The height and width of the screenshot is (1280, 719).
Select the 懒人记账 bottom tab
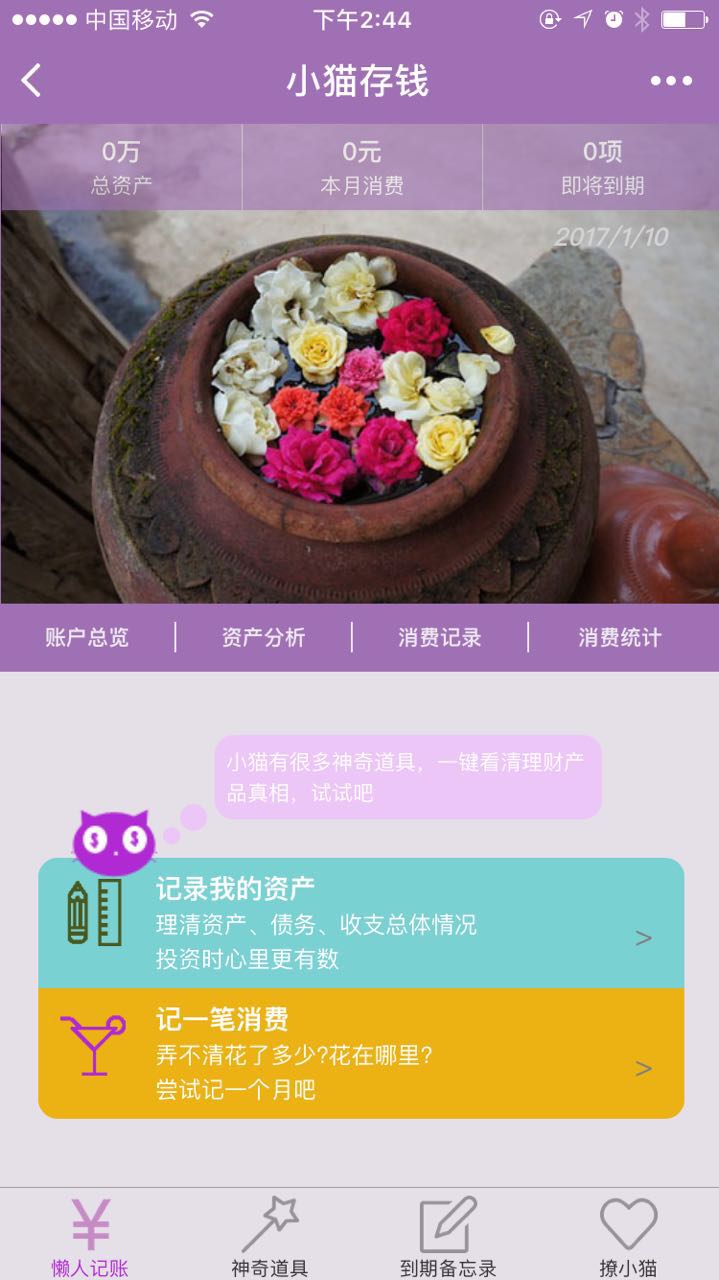click(90, 1236)
